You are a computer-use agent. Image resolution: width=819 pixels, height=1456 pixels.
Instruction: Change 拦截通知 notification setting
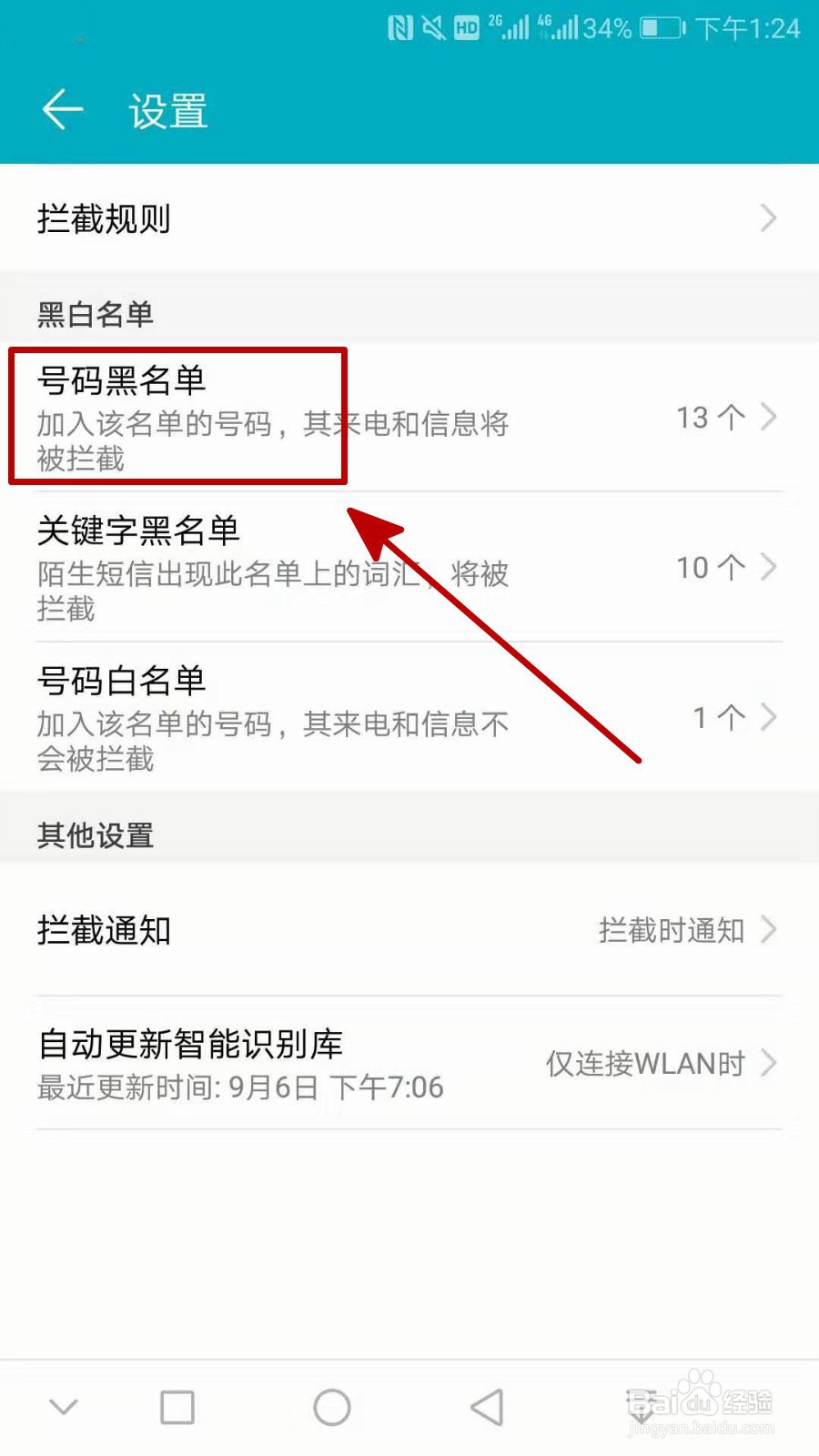coord(273,930)
